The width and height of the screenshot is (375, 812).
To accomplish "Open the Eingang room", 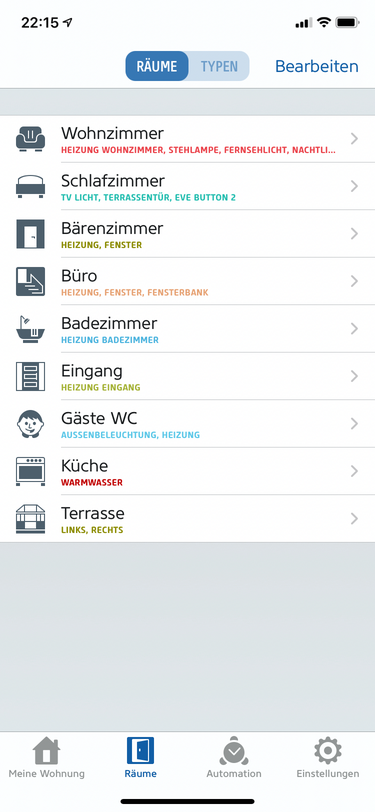I will 188,376.
